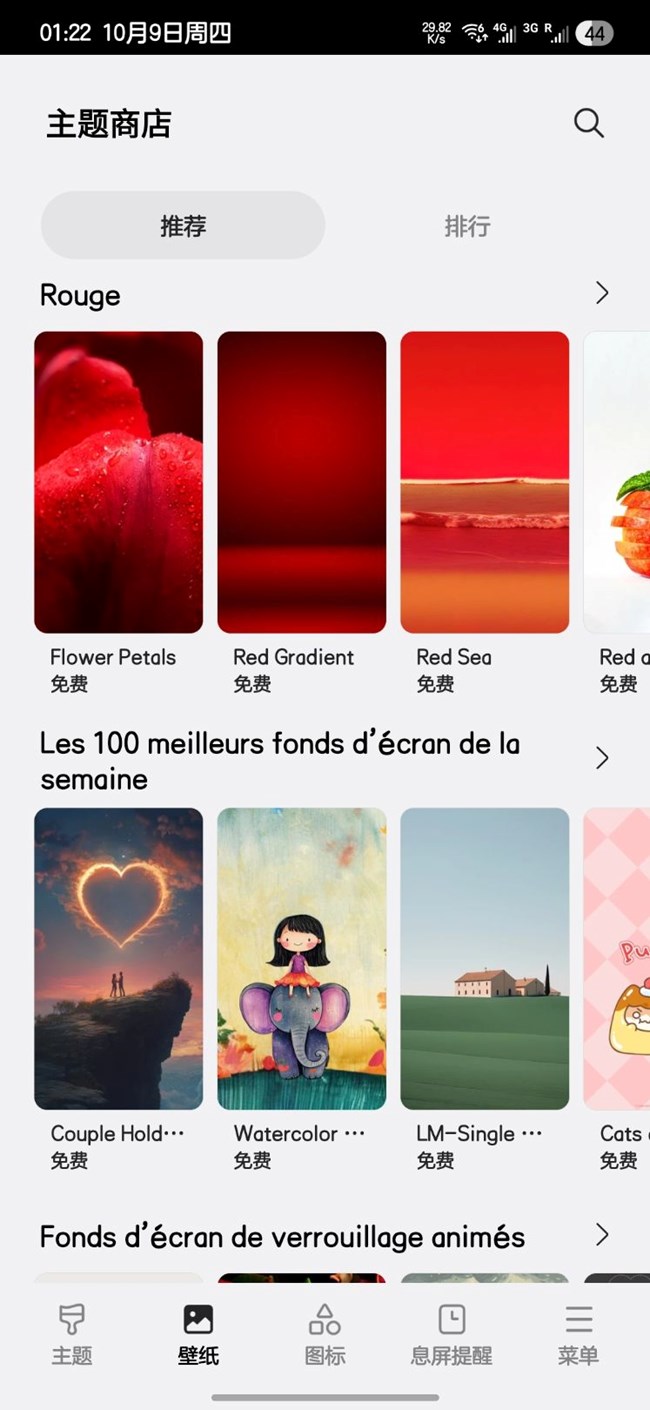Image resolution: width=650 pixels, height=1410 pixels.
Task: Open the Red Gradient wallpaper
Action: pos(301,482)
